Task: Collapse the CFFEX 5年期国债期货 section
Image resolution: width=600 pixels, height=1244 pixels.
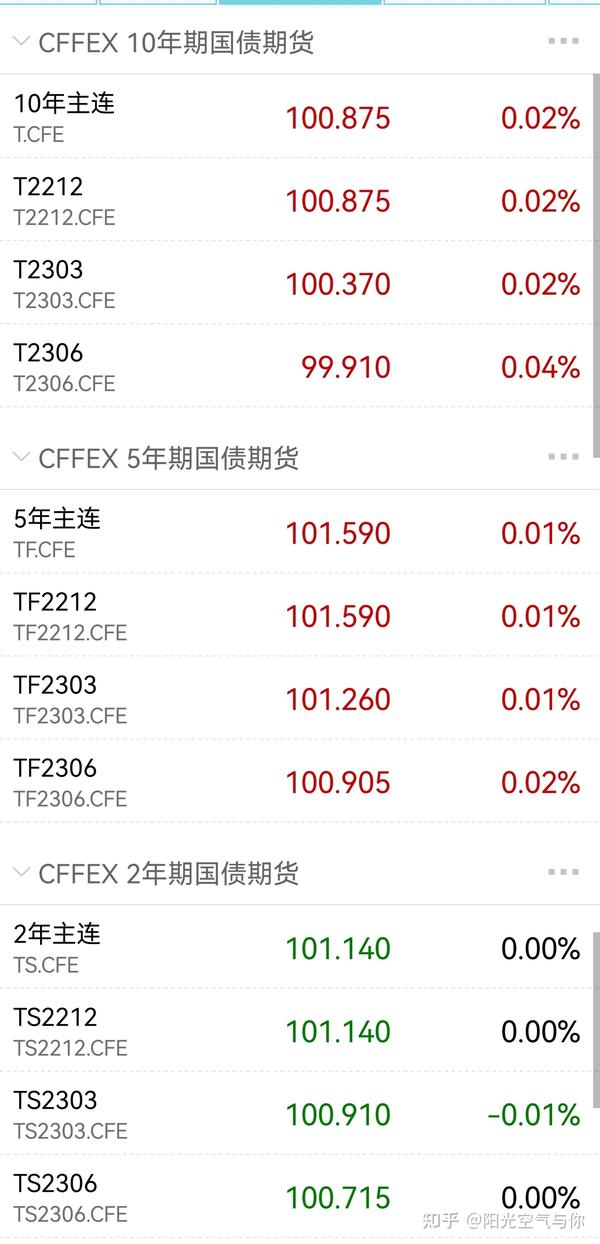Action: click(21, 458)
